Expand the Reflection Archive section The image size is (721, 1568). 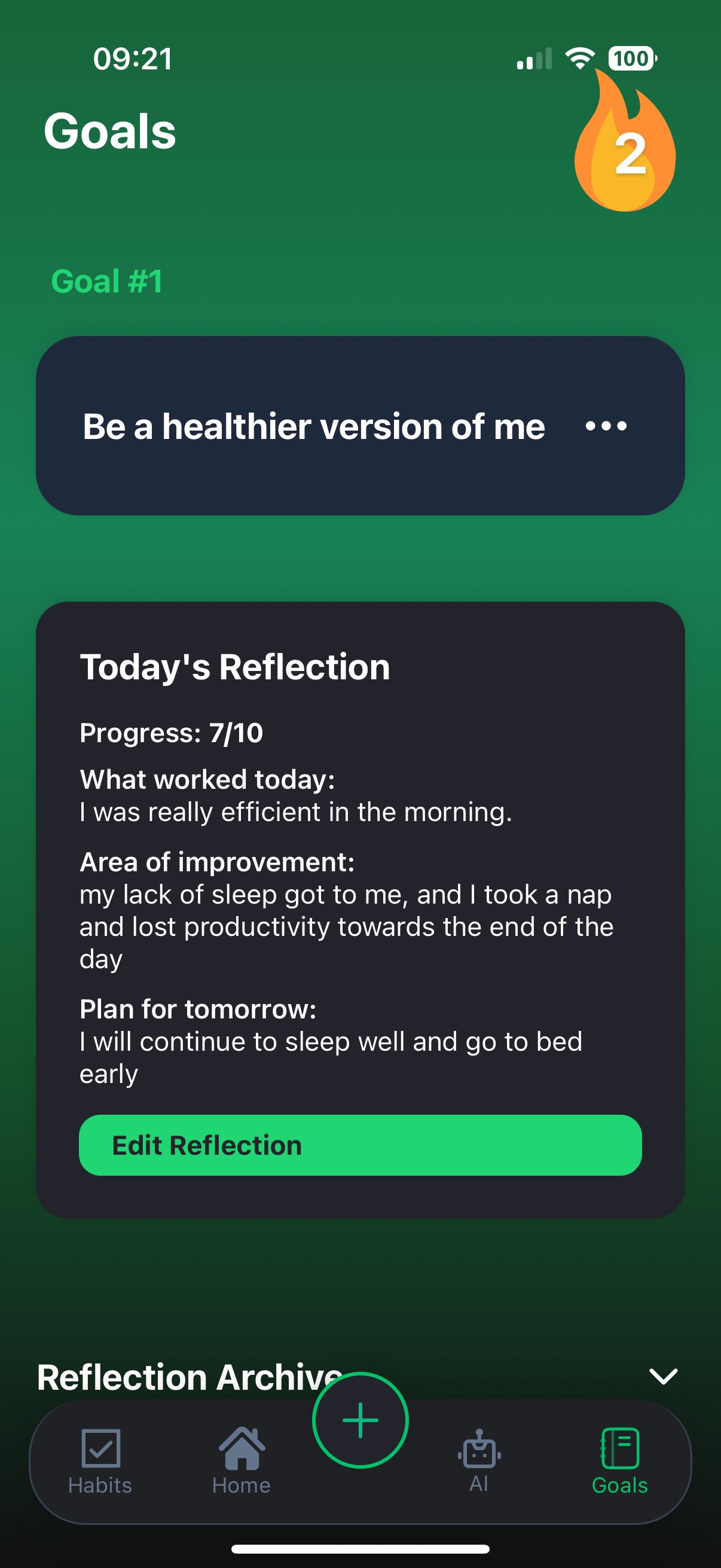(x=662, y=1376)
